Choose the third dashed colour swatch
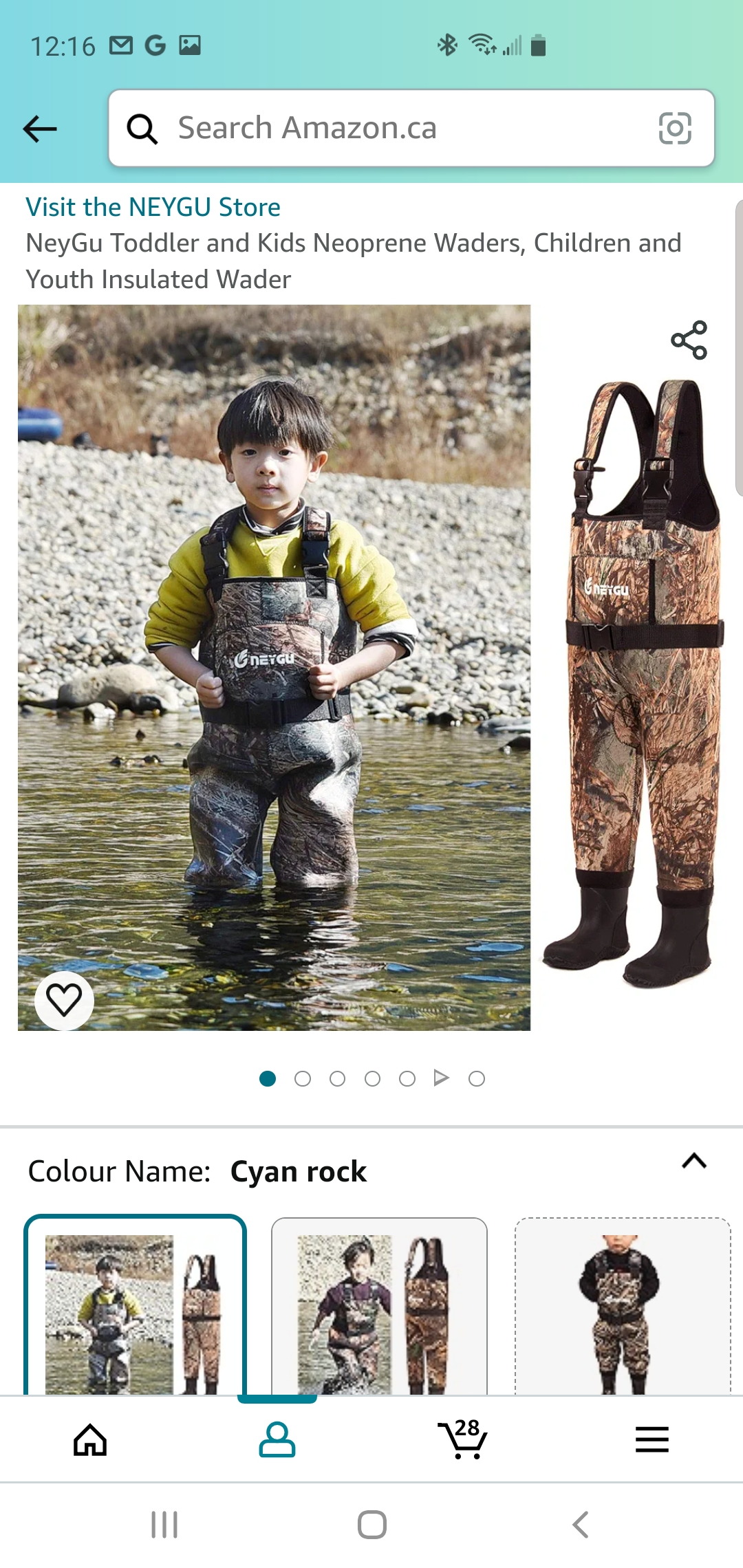 (623, 1307)
